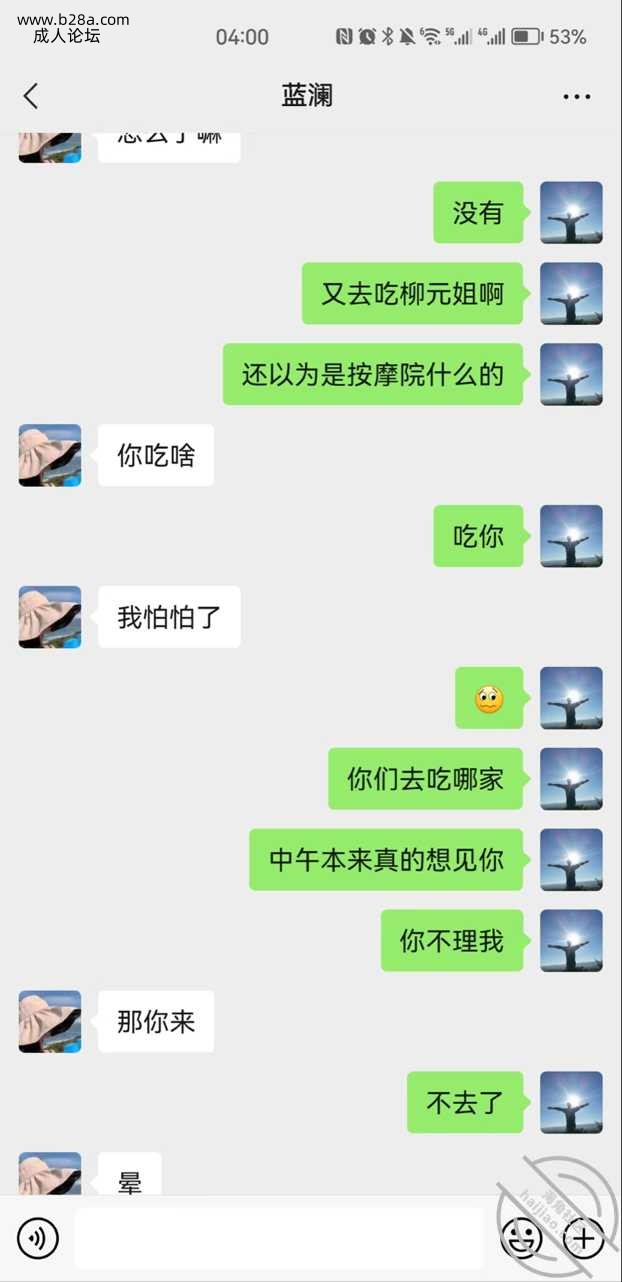View profile from avatar beside "你吃啥"
Viewport: 622px width, 1282px height.
coord(50,456)
